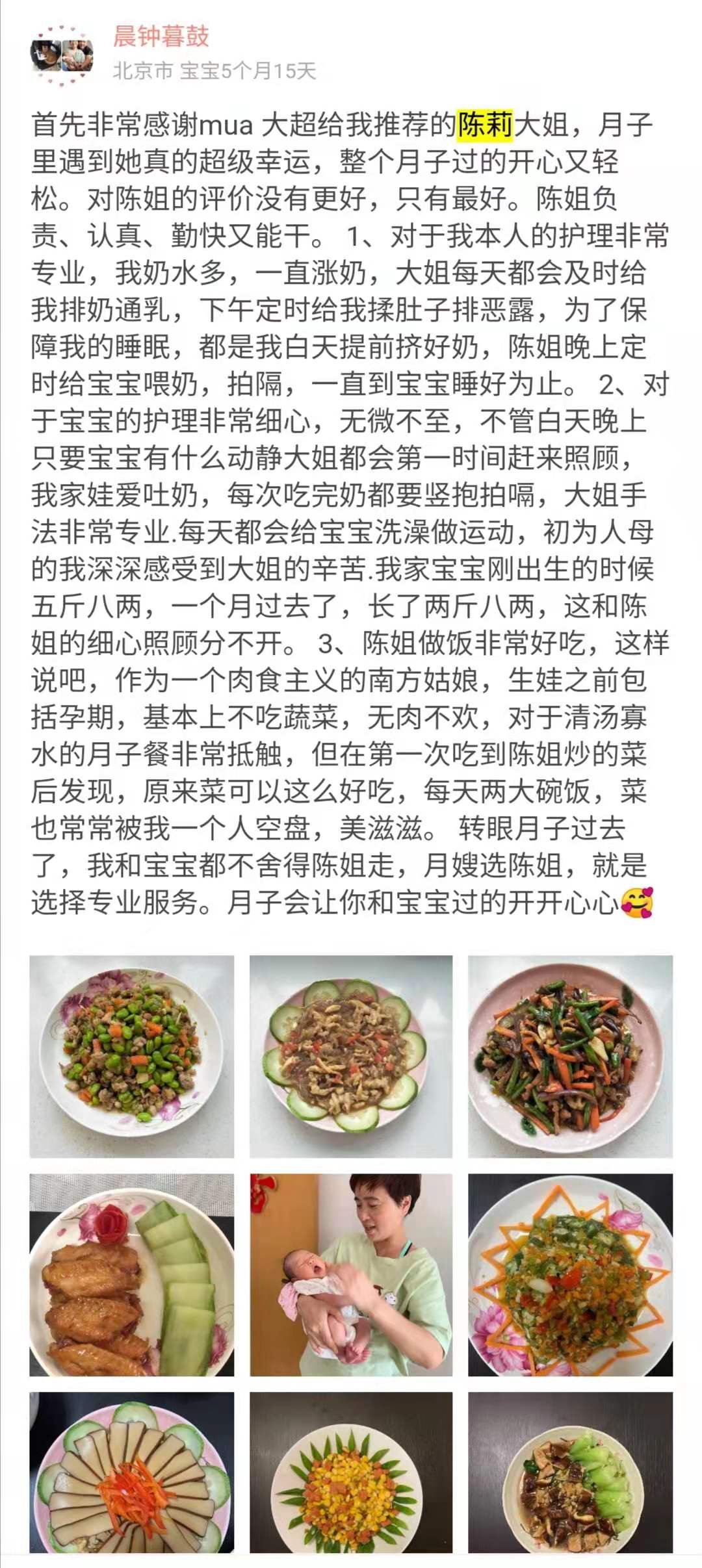Enlarge the green bean and carrot stir-fry photo
The image size is (702, 1568).
coord(570,1056)
